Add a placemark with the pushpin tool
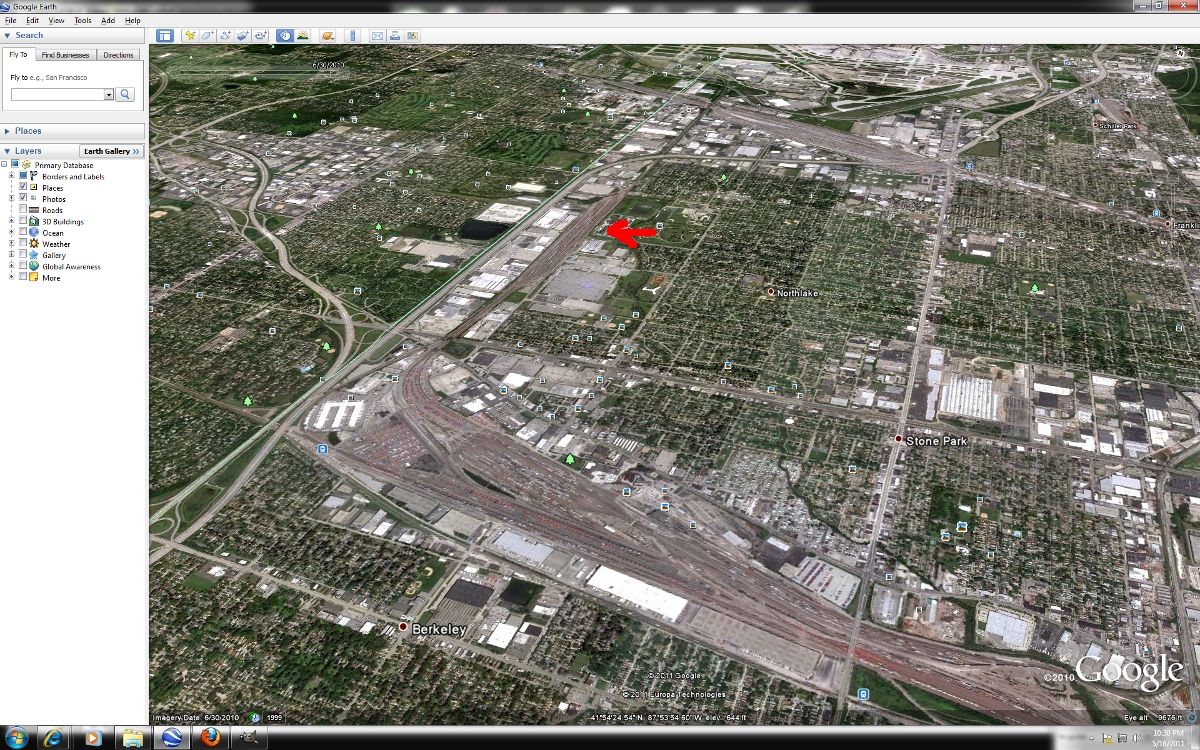This screenshot has width=1200, height=750. pos(189,36)
